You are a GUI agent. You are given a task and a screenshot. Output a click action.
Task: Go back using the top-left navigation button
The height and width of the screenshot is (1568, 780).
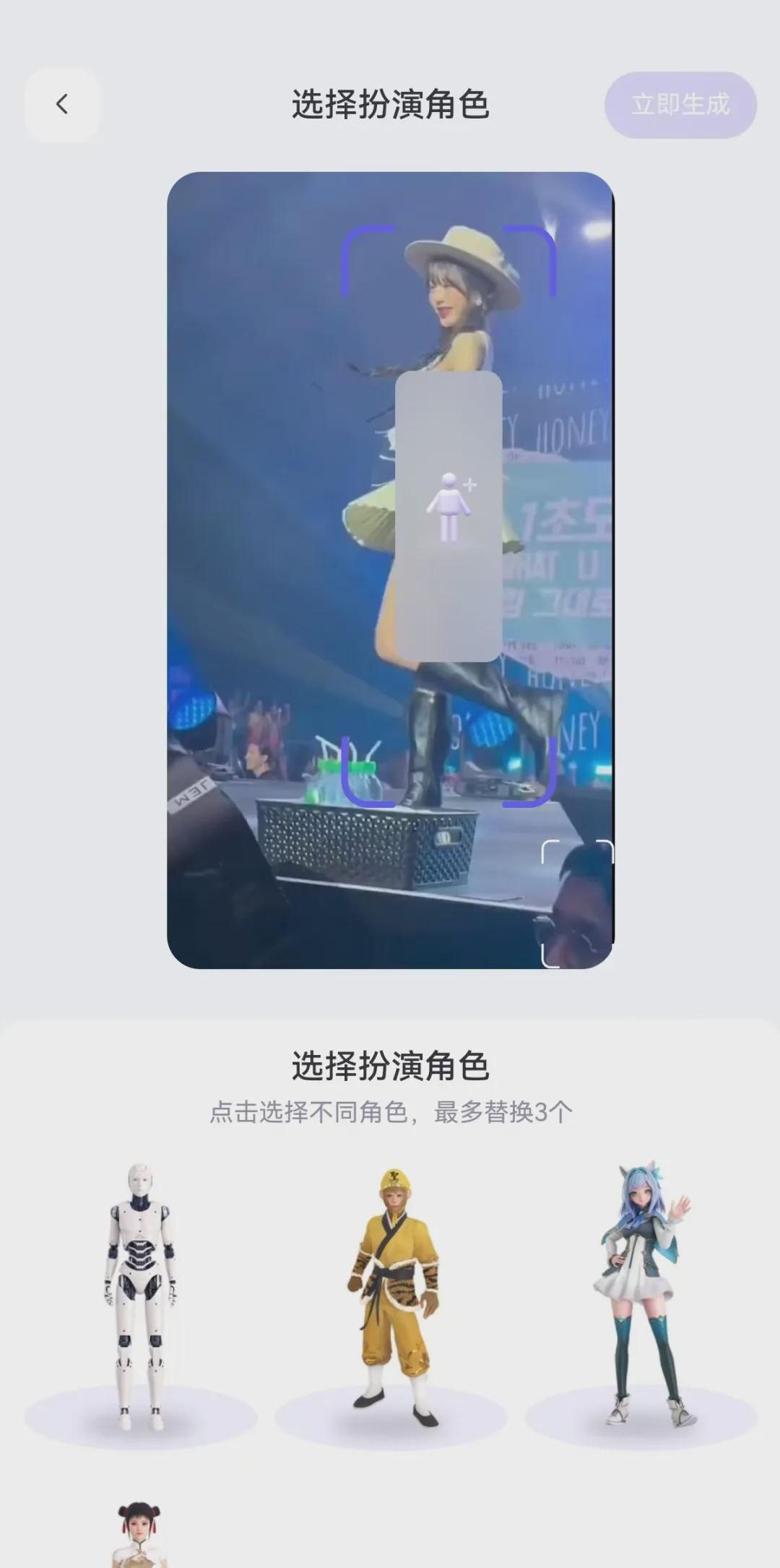point(62,103)
